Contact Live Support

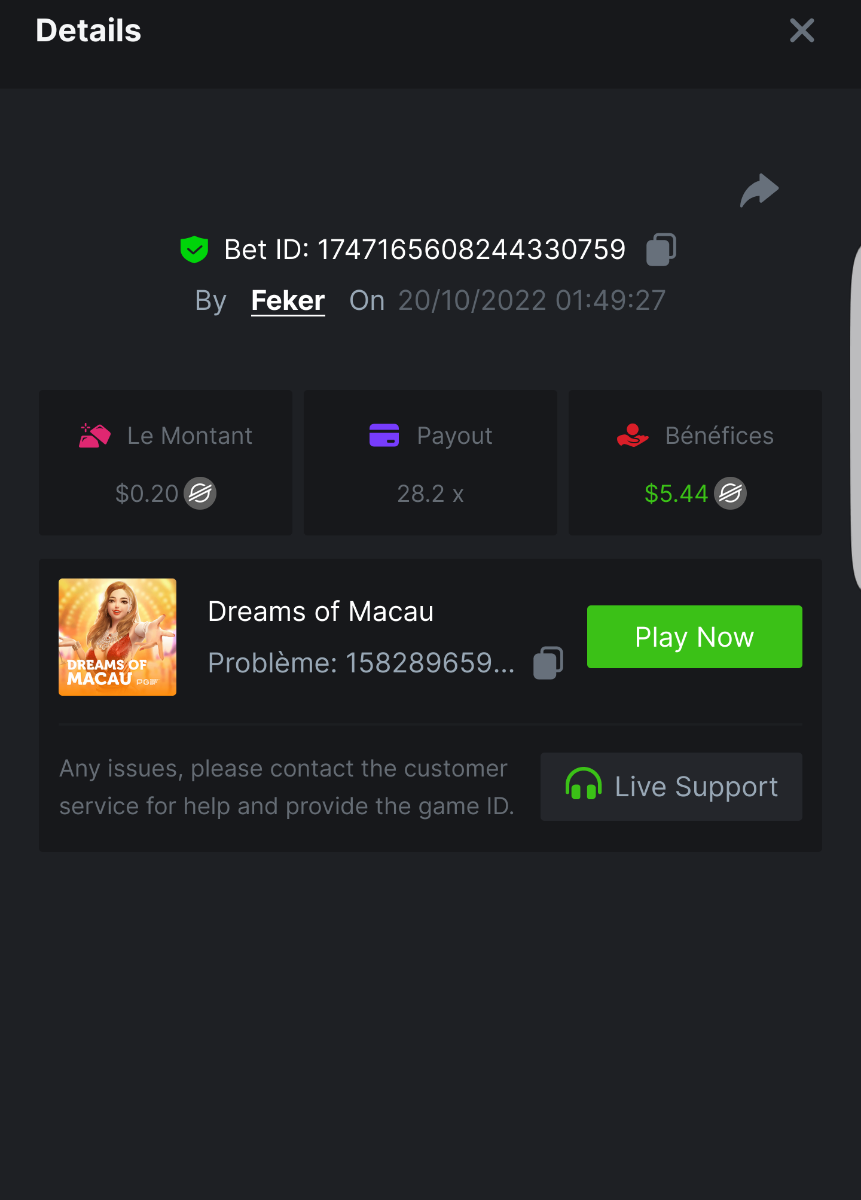tap(671, 787)
